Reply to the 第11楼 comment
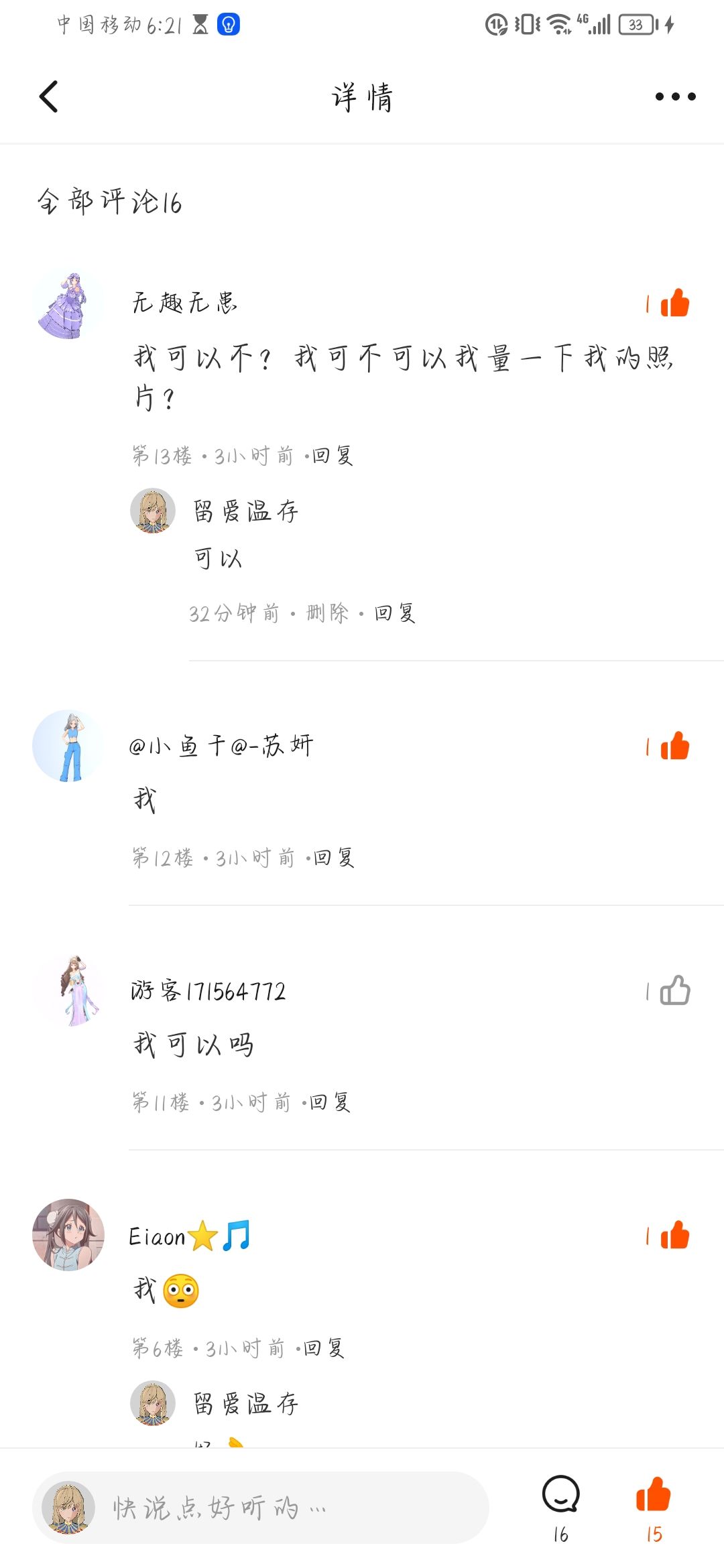Viewport: 724px width, 1568px height. point(330,1102)
